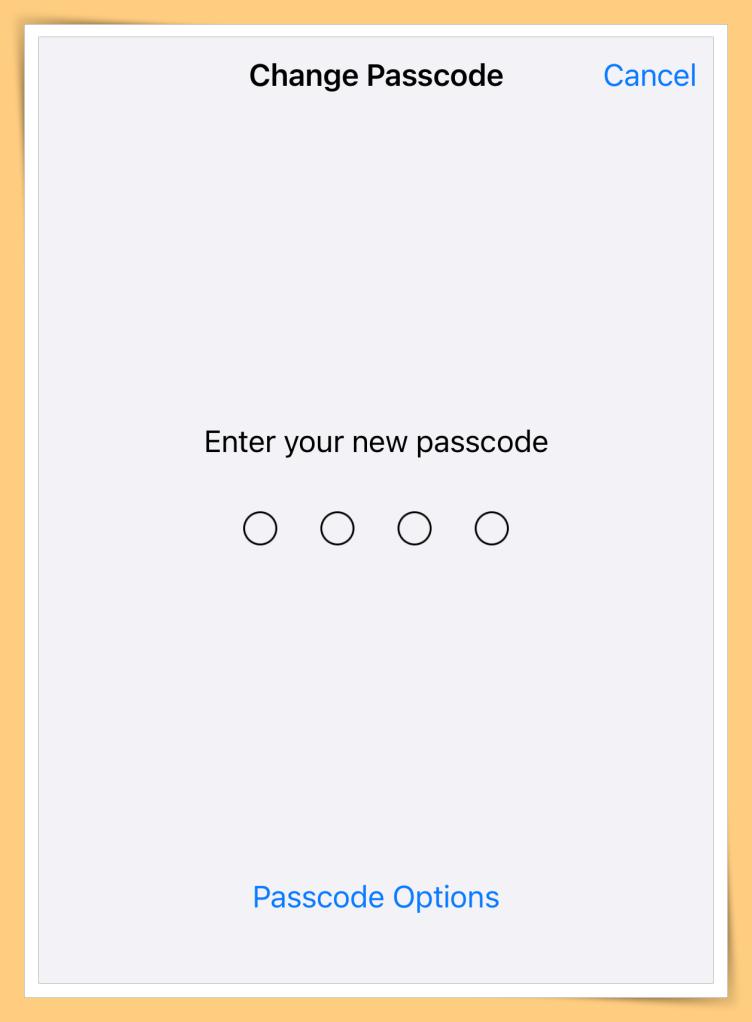
Task: Dismiss the Change Passcode screen
Action: pos(649,75)
